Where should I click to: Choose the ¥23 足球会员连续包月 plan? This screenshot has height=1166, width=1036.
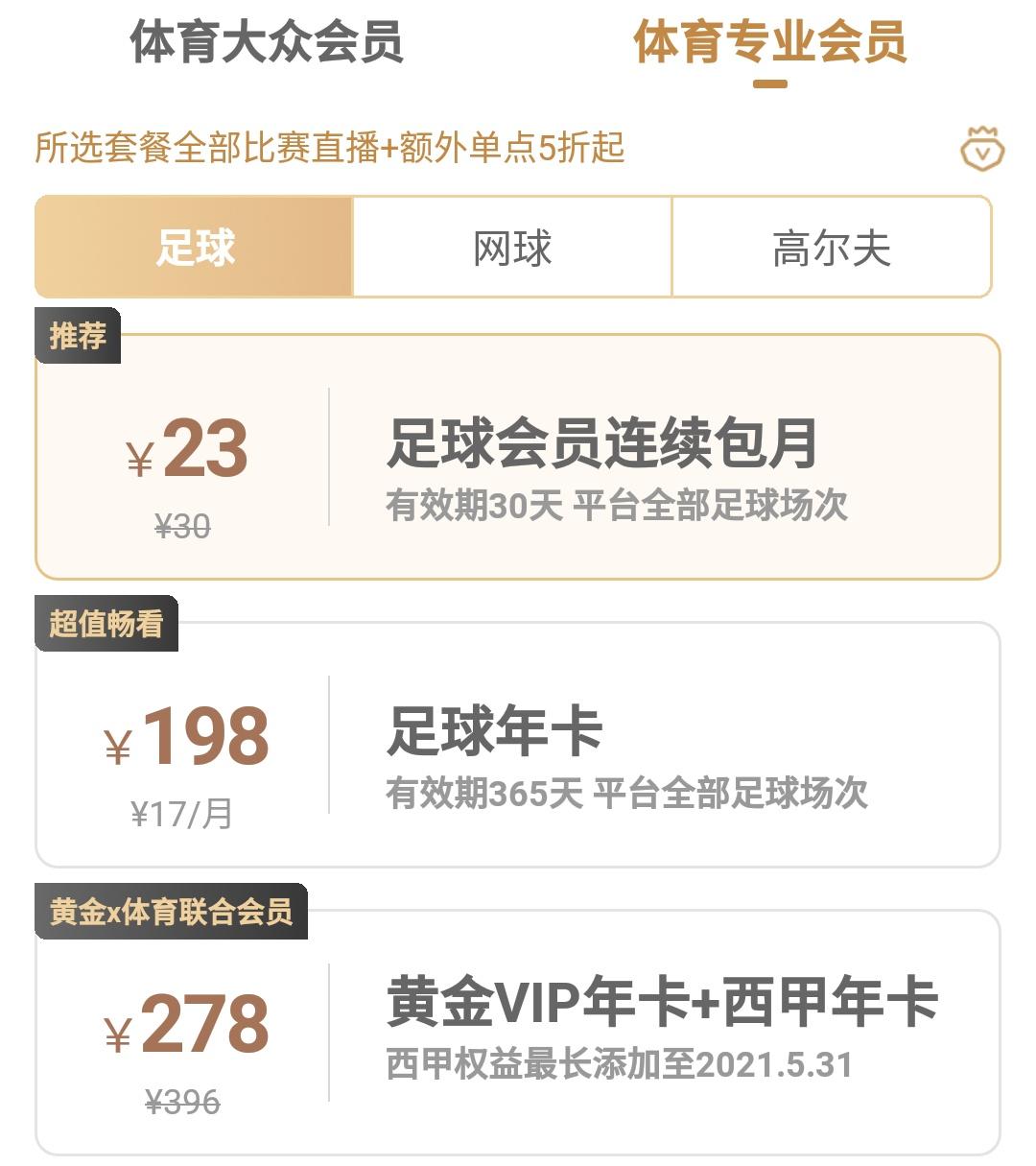[518, 451]
